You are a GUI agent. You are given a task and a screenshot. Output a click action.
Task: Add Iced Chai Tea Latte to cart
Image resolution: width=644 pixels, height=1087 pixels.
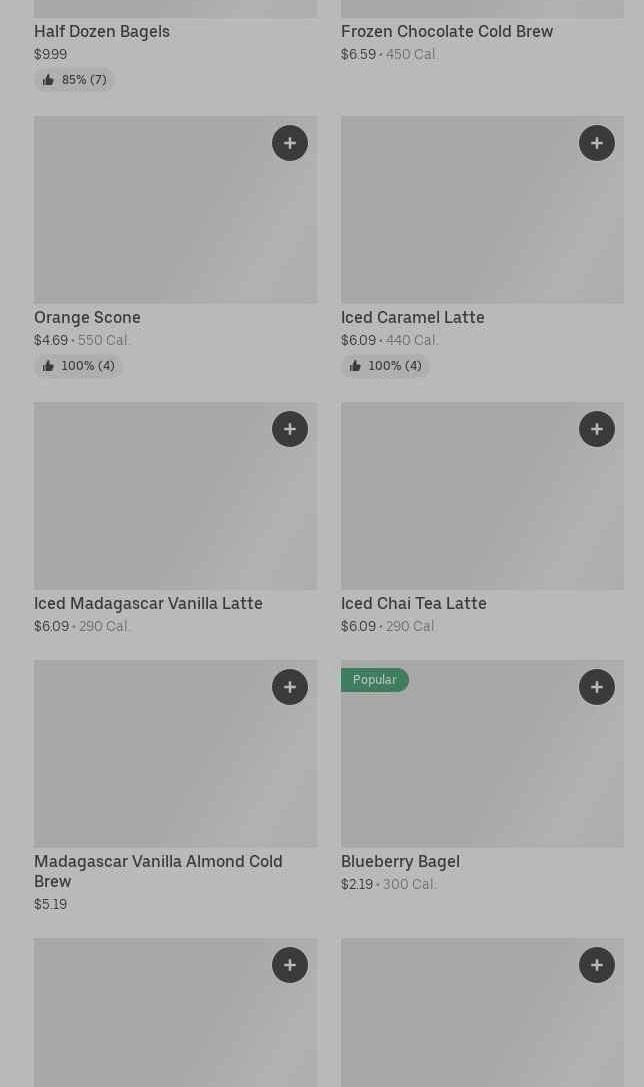tap(597, 429)
